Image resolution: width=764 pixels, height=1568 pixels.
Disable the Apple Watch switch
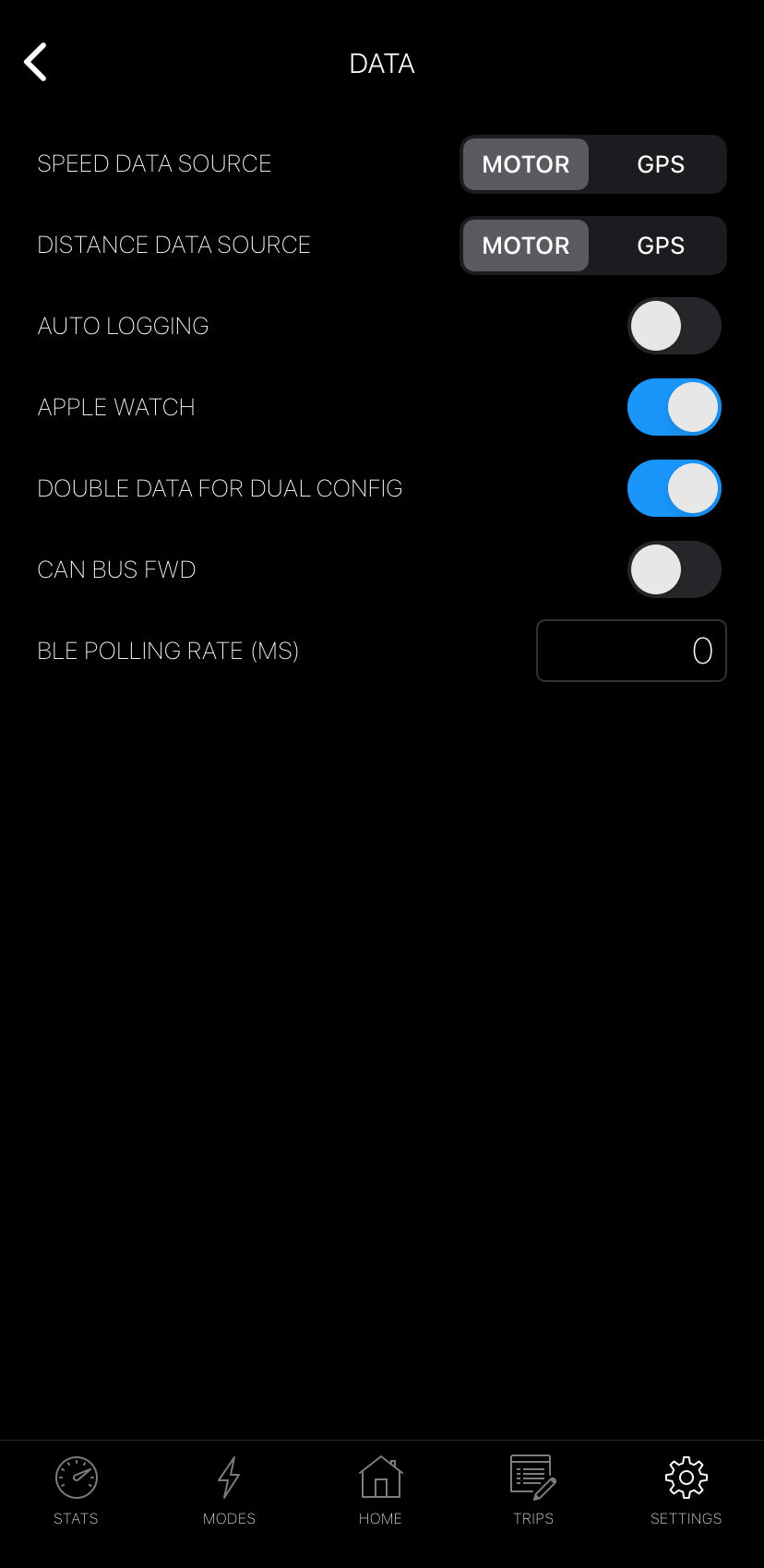point(674,407)
